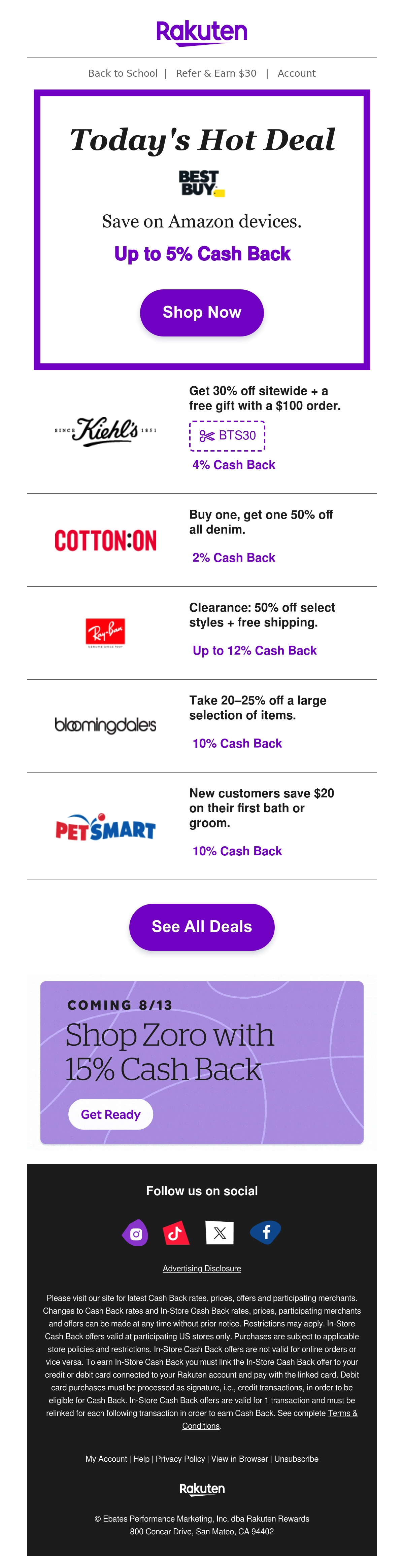The image size is (404, 1568).
Task: Open Rakuten's Instagram page
Action: (x=136, y=1233)
